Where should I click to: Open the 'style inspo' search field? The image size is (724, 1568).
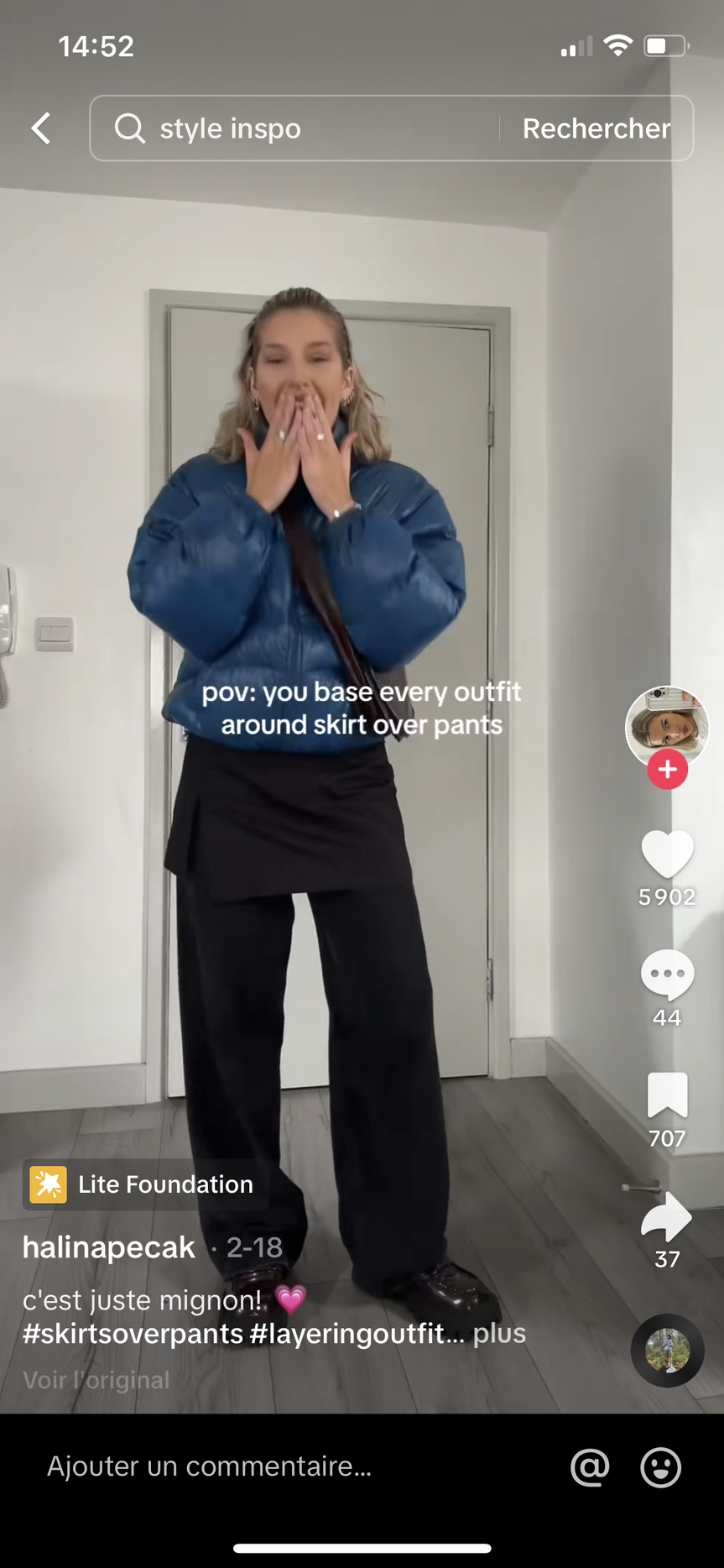coord(294,128)
